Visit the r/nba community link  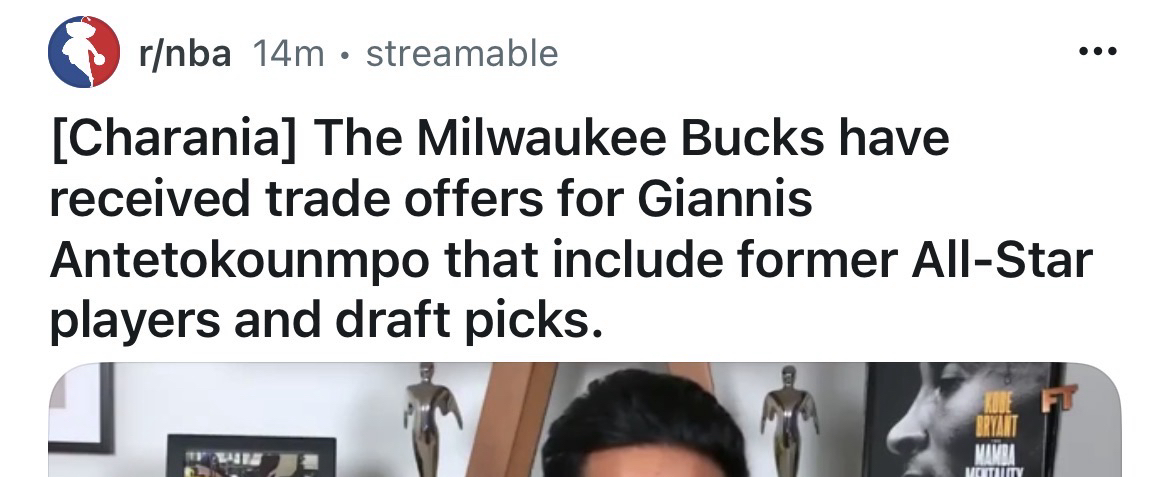185,53
